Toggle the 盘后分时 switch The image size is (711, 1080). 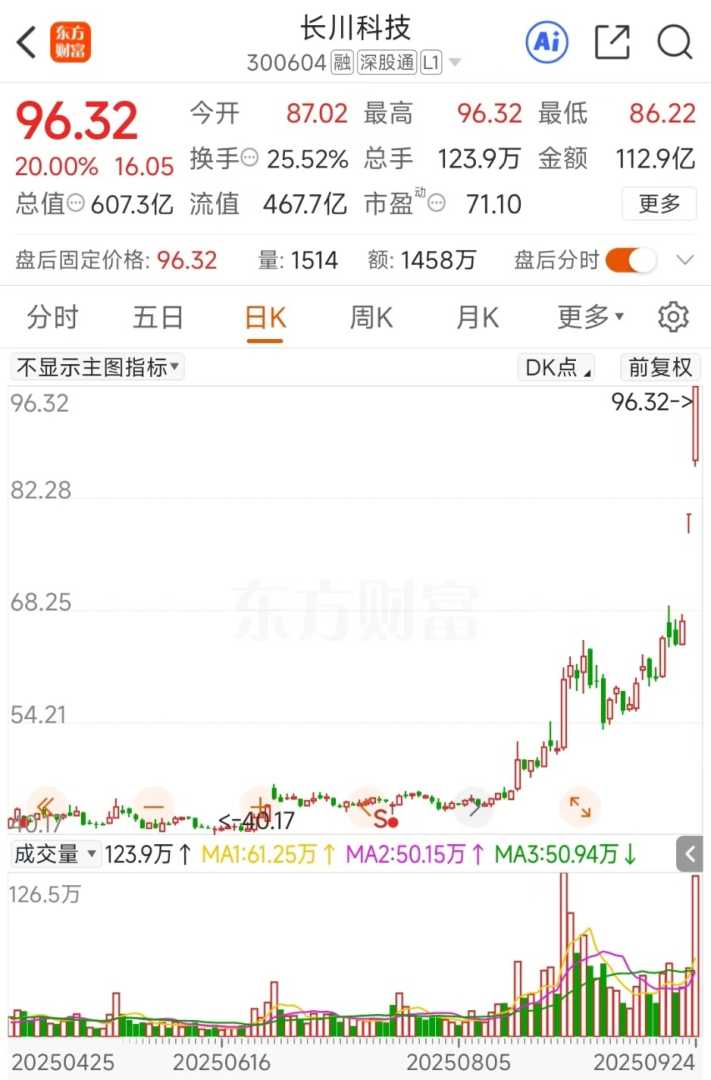(x=631, y=261)
